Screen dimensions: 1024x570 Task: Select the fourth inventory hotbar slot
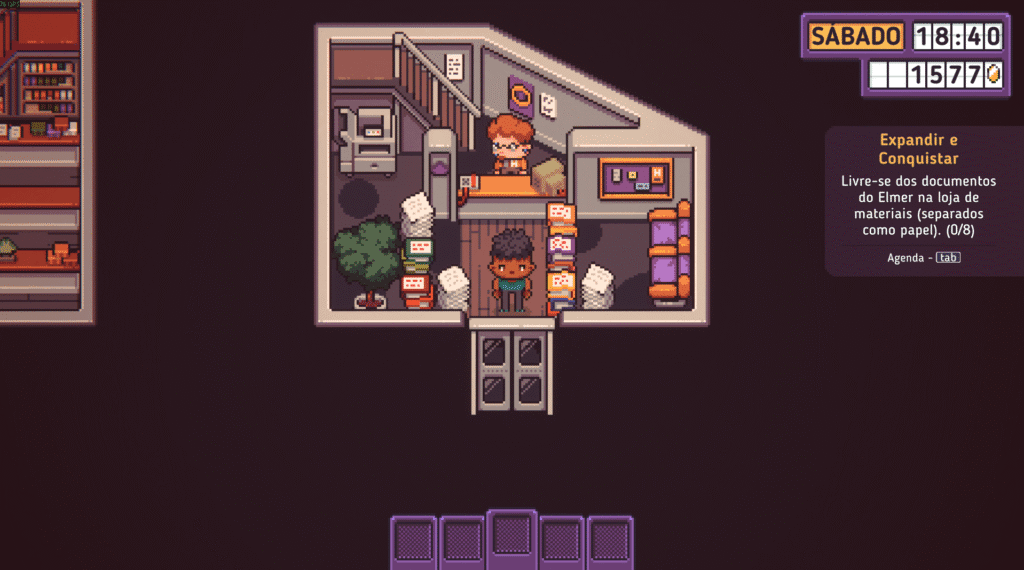point(560,541)
